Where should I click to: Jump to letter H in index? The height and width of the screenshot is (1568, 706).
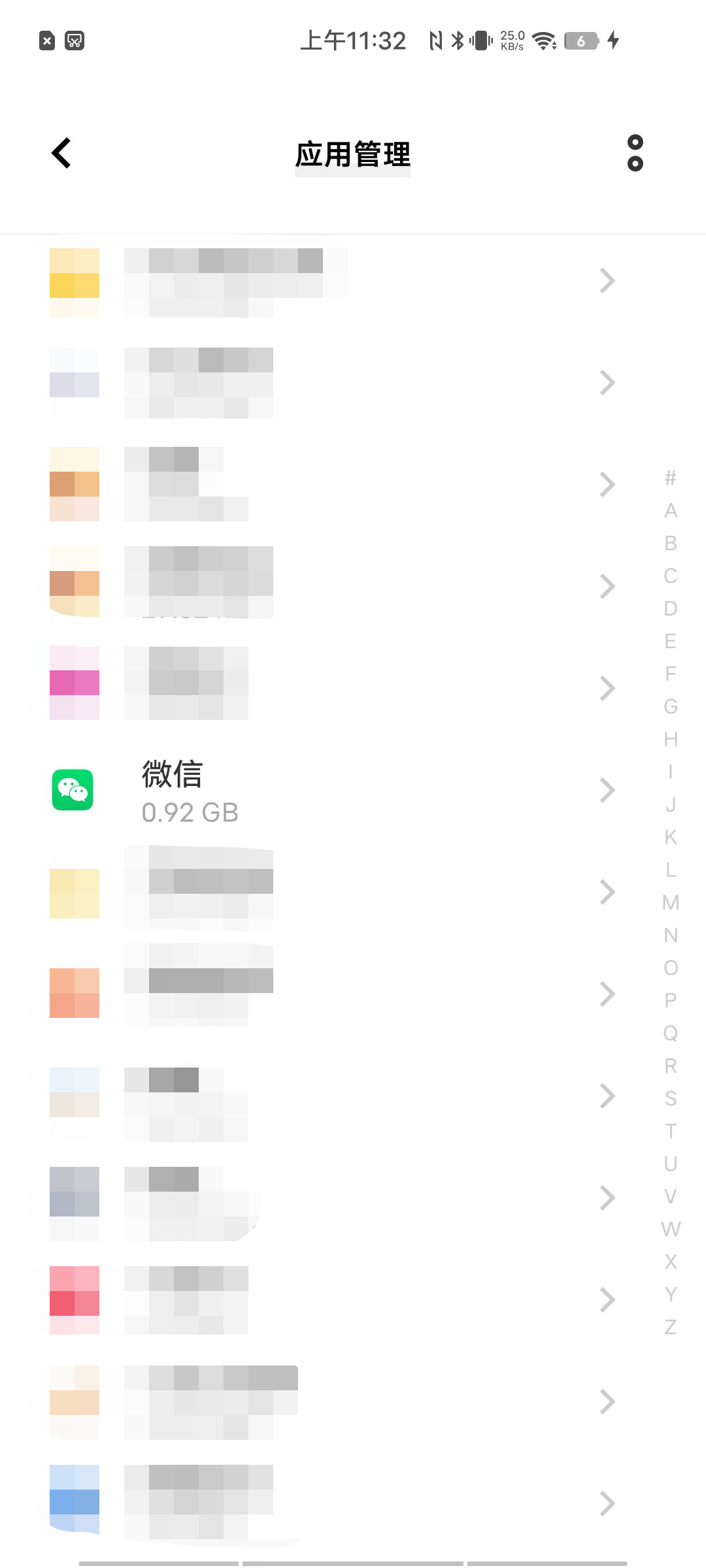tap(671, 739)
